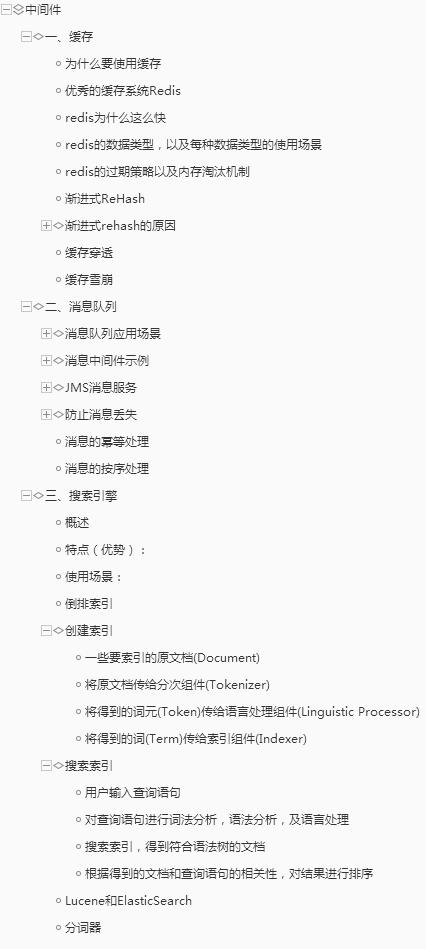This screenshot has height=949, width=426.
Task: Expand 防止消息丢失 node
Action: click(46, 415)
